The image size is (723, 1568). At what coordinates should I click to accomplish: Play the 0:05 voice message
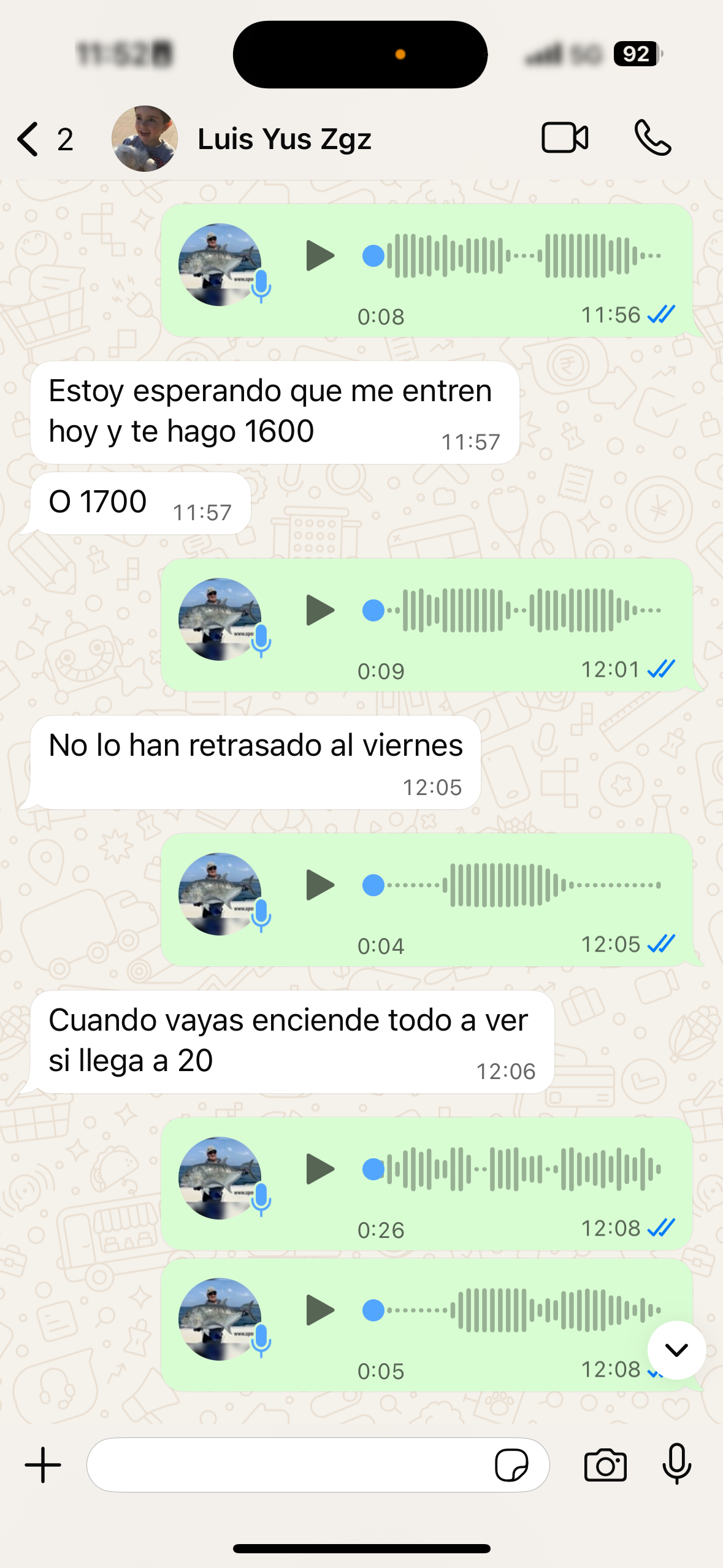pos(319,1310)
